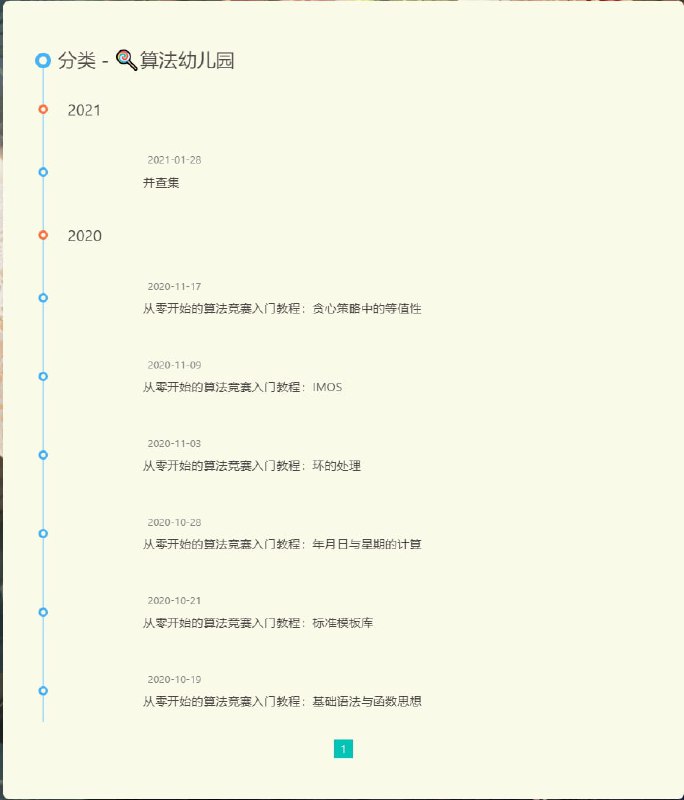The width and height of the screenshot is (684, 800).
Task: Open the 贪心策略中的等值性 tutorial
Action: (282, 309)
